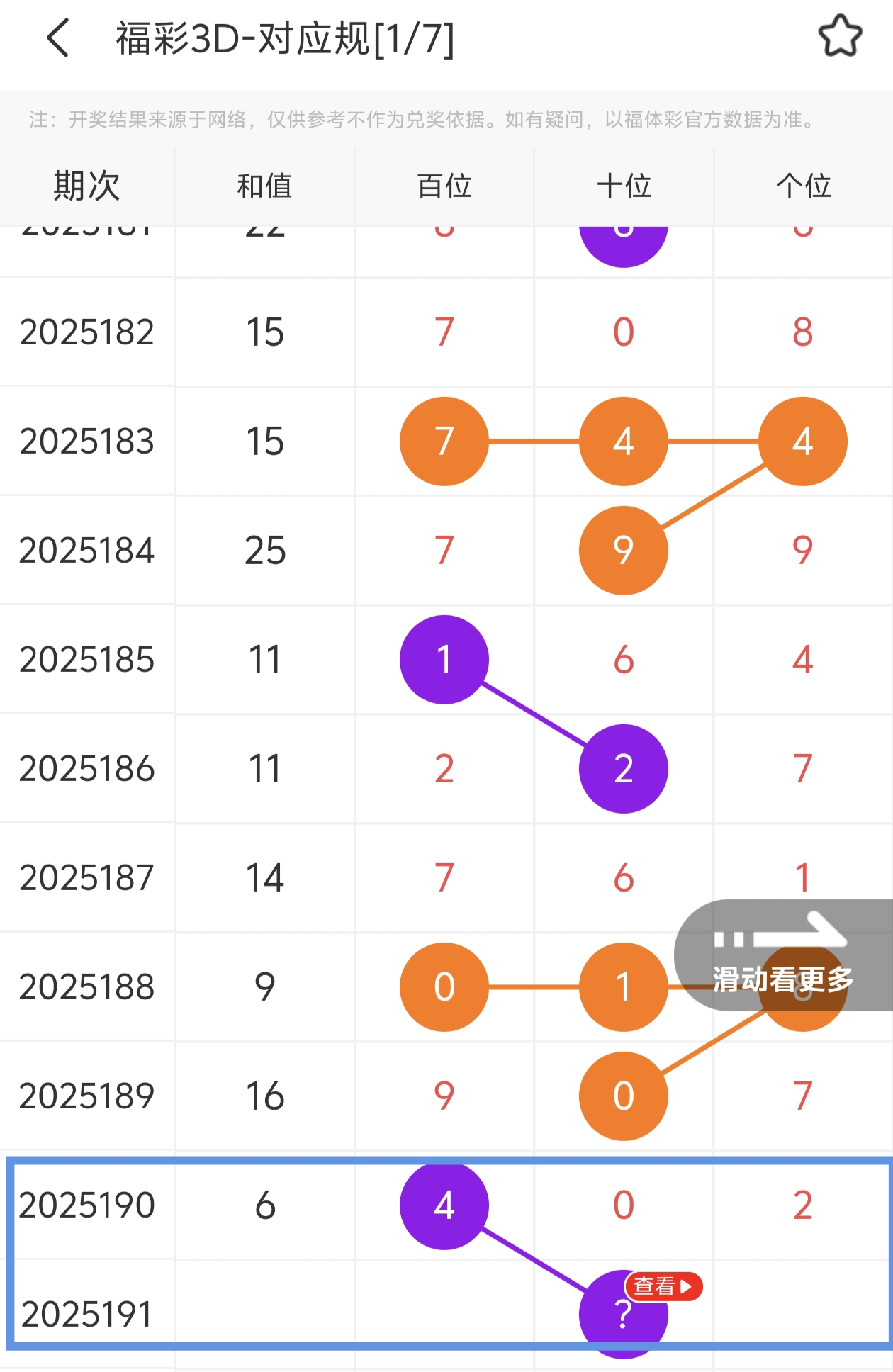Open the 期次 column header

point(85,184)
